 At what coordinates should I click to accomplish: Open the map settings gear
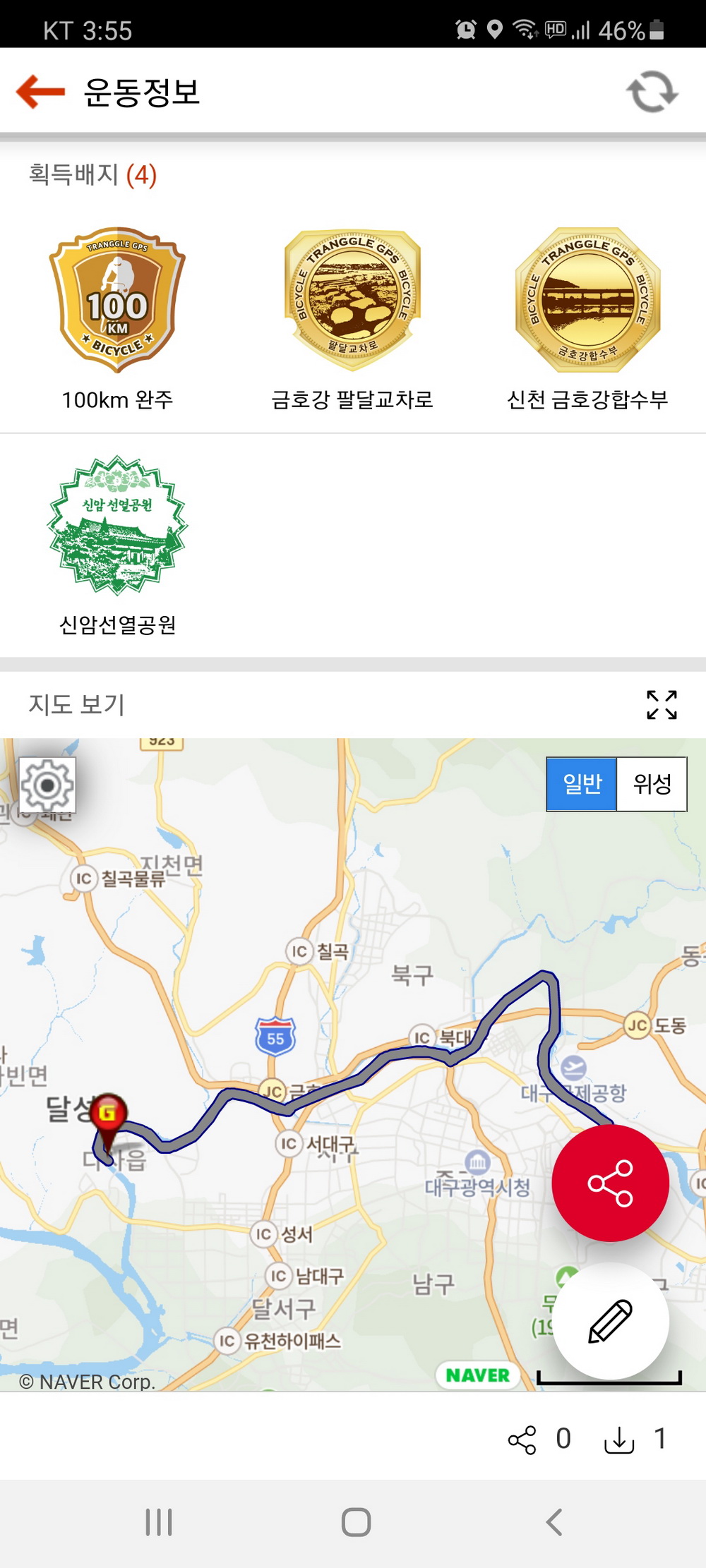pos(47,785)
